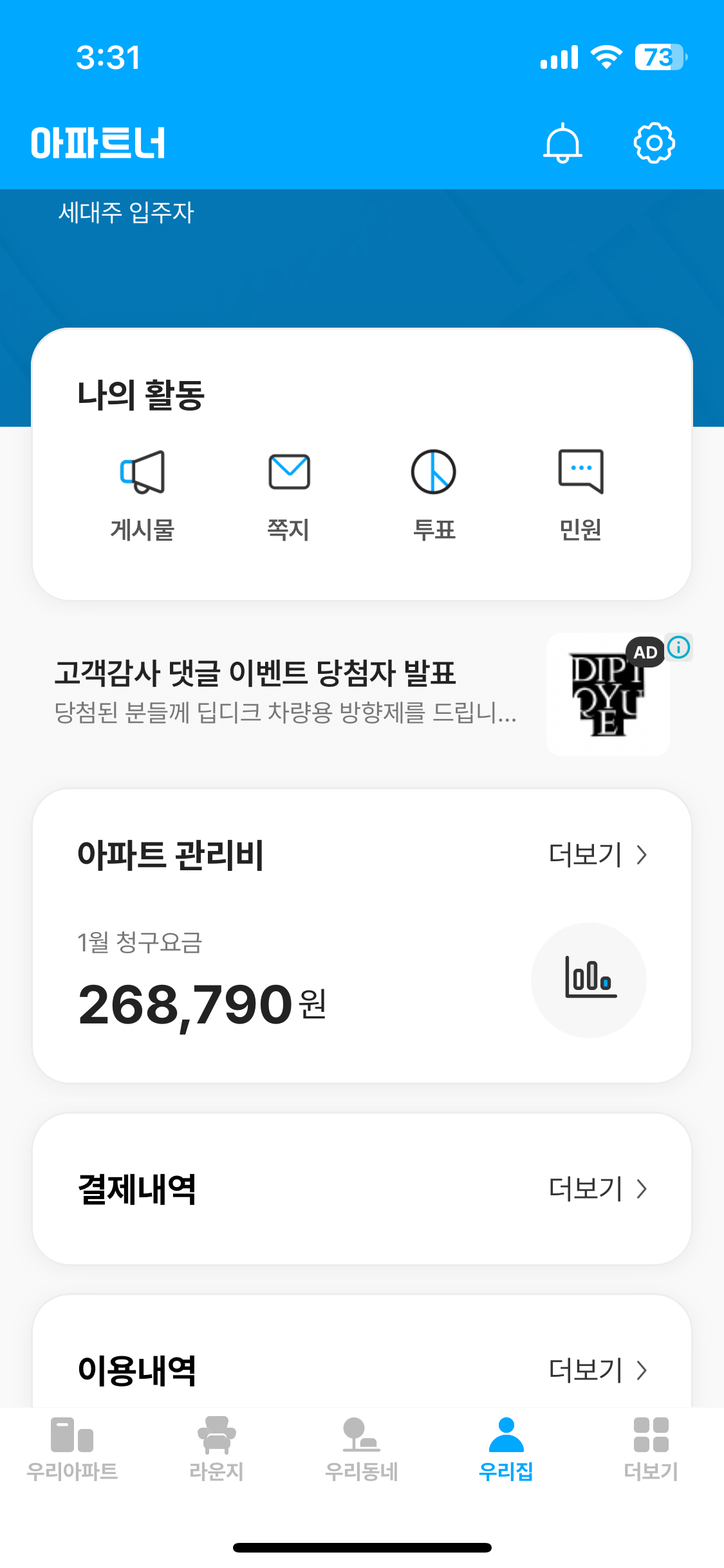
Task: Tap 더보기 for 결제내역
Action: [x=598, y=1189]
